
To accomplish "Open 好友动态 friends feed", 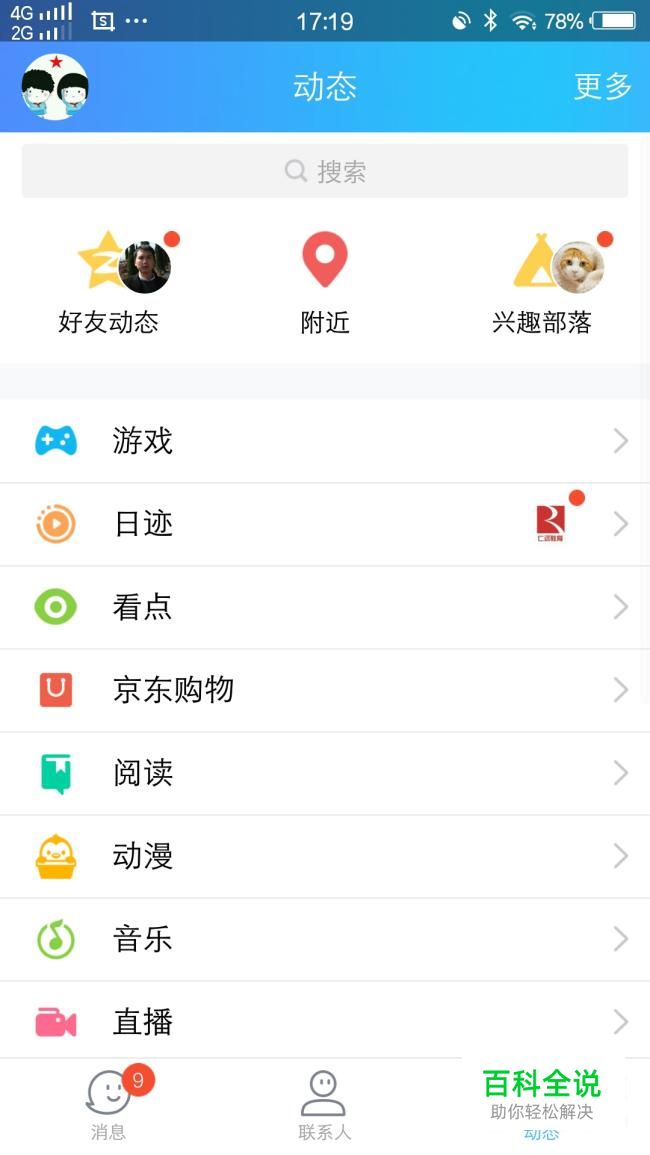I will click(109, 283).
